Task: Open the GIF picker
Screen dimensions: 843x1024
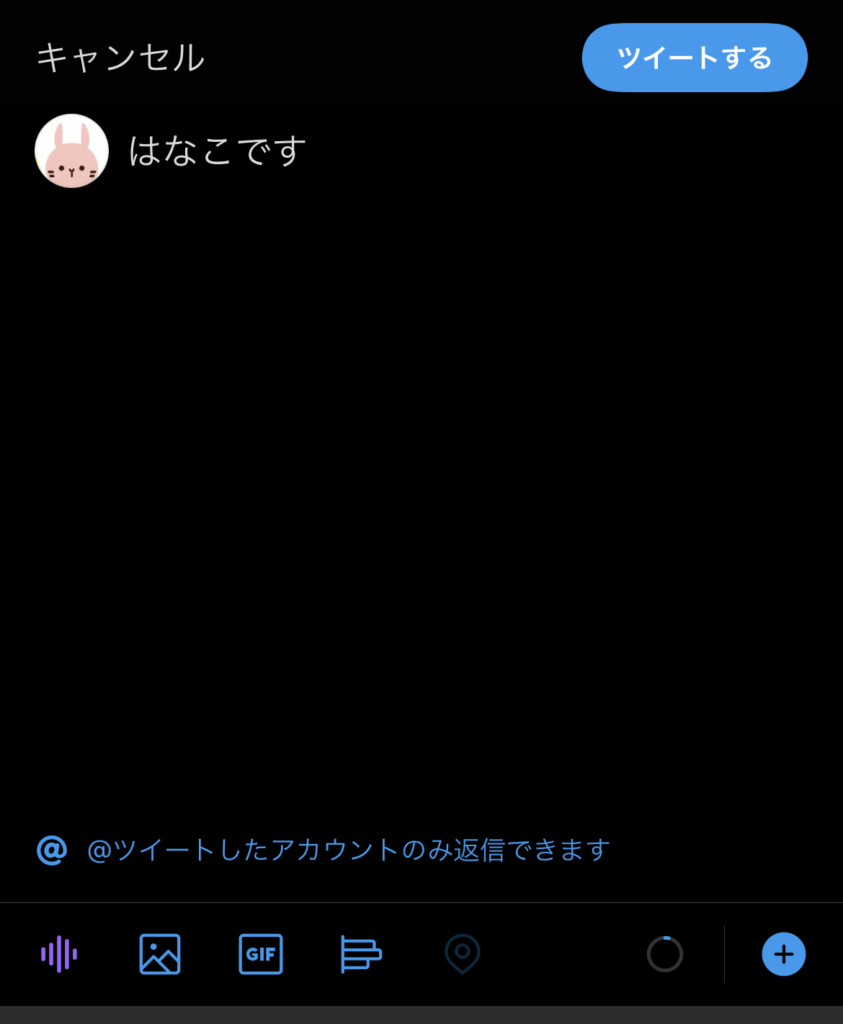Action: coord(261,954)
